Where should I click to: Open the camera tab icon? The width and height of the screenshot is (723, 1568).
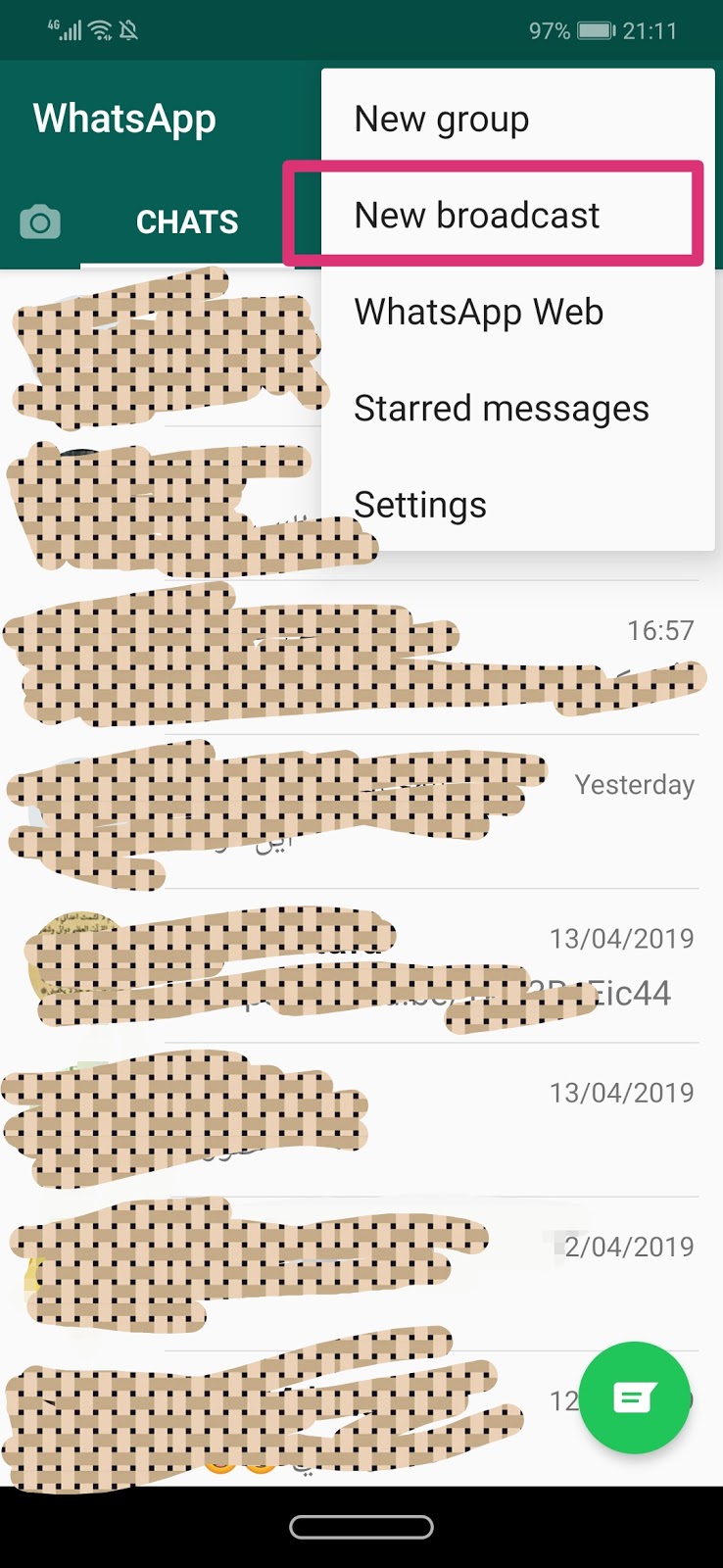(40, 222)
